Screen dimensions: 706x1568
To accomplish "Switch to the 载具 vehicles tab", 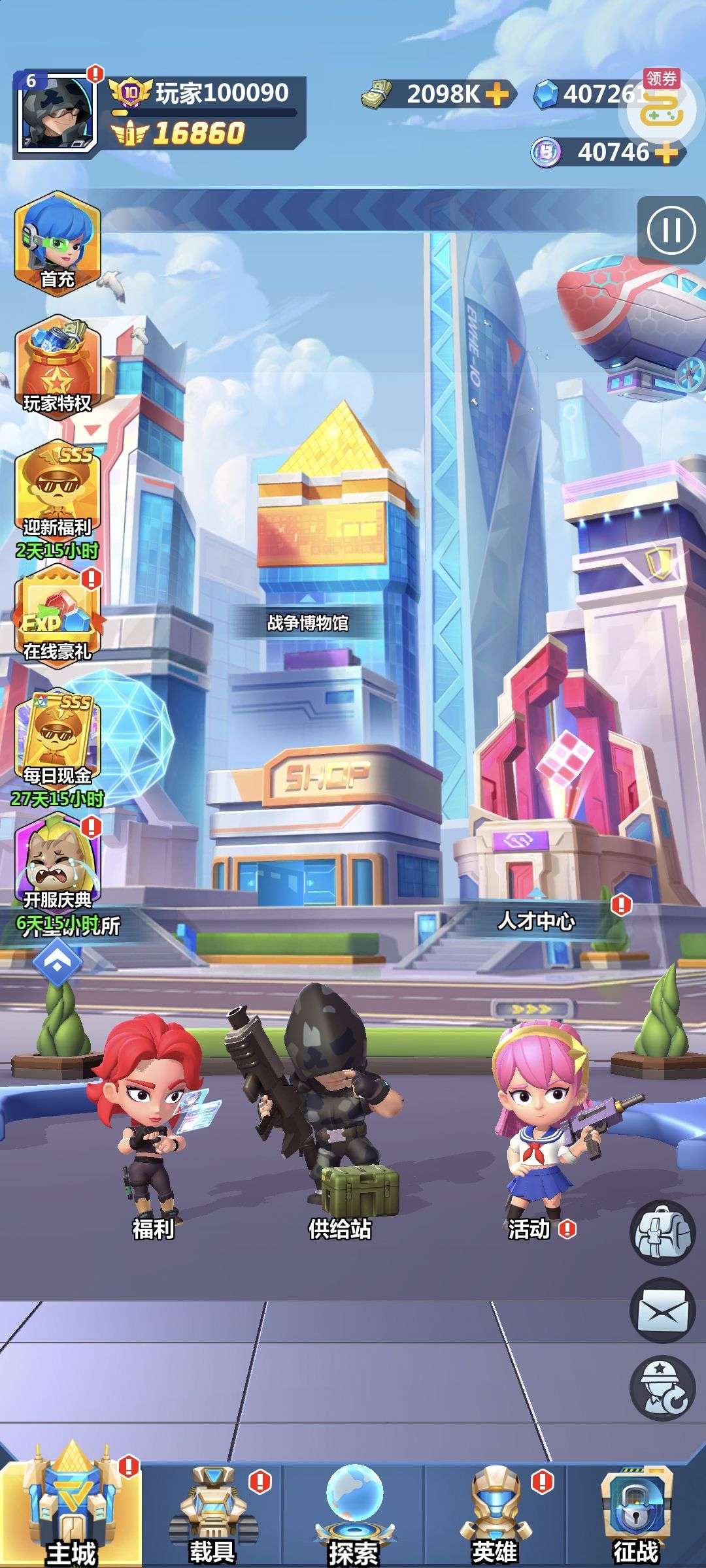I will pos(212,1516).
